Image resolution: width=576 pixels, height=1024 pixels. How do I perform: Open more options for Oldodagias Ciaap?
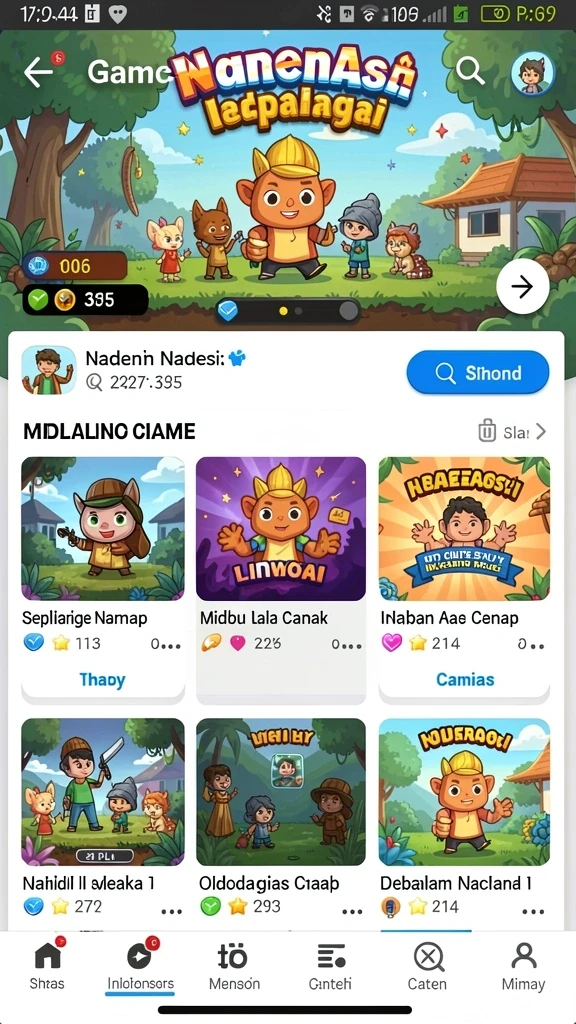coord(352,911)
